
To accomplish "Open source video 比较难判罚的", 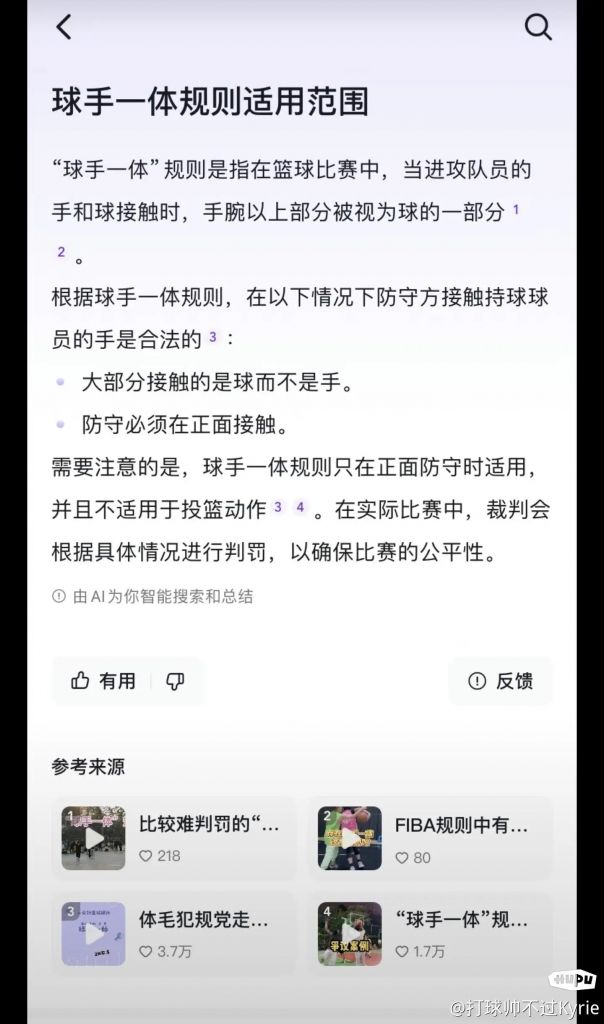I will (x=173, y=838).
